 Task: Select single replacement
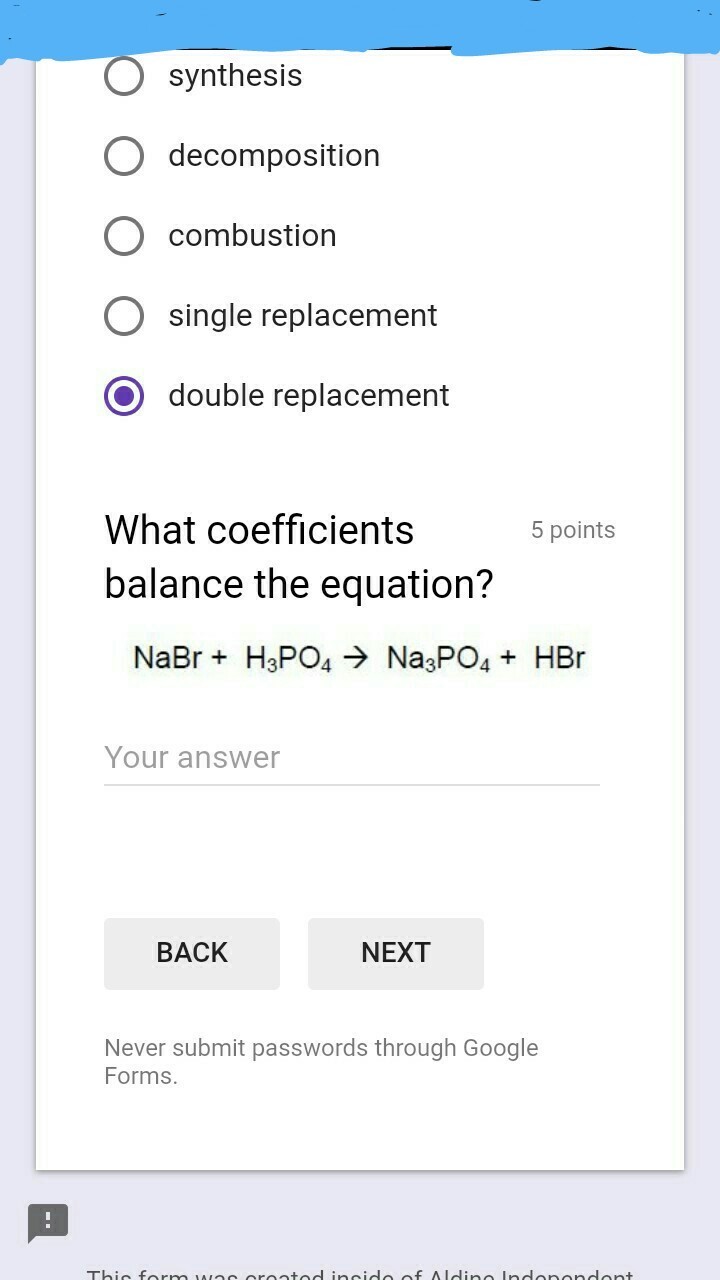tap(124, 316)
